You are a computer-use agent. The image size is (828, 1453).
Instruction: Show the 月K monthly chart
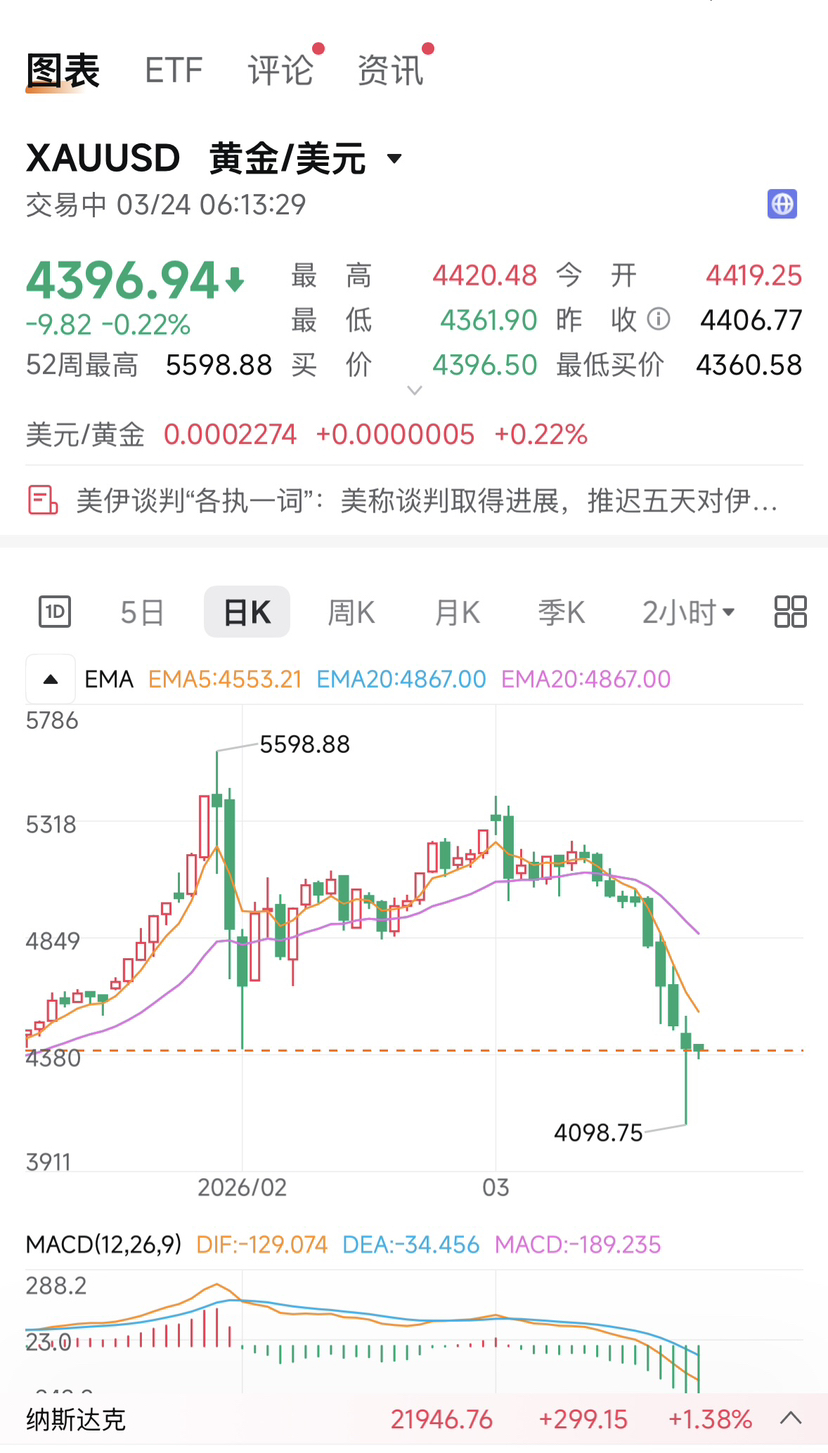coord(457,612)
